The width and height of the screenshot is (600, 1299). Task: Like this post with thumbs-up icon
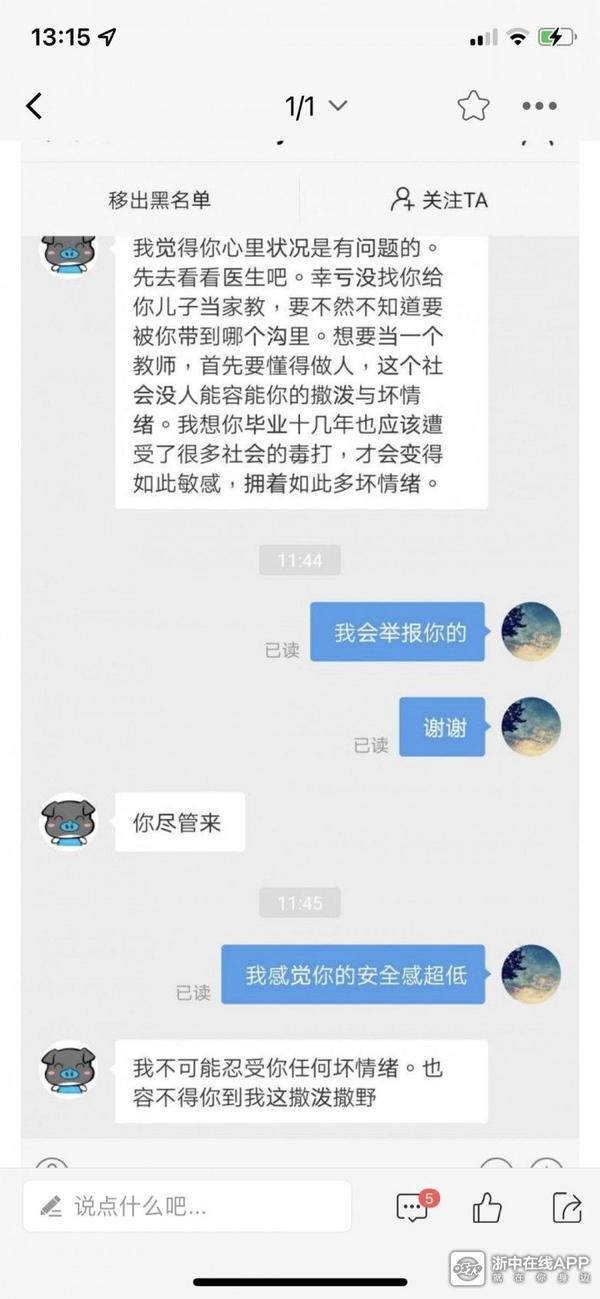(x=487, y=1208)
